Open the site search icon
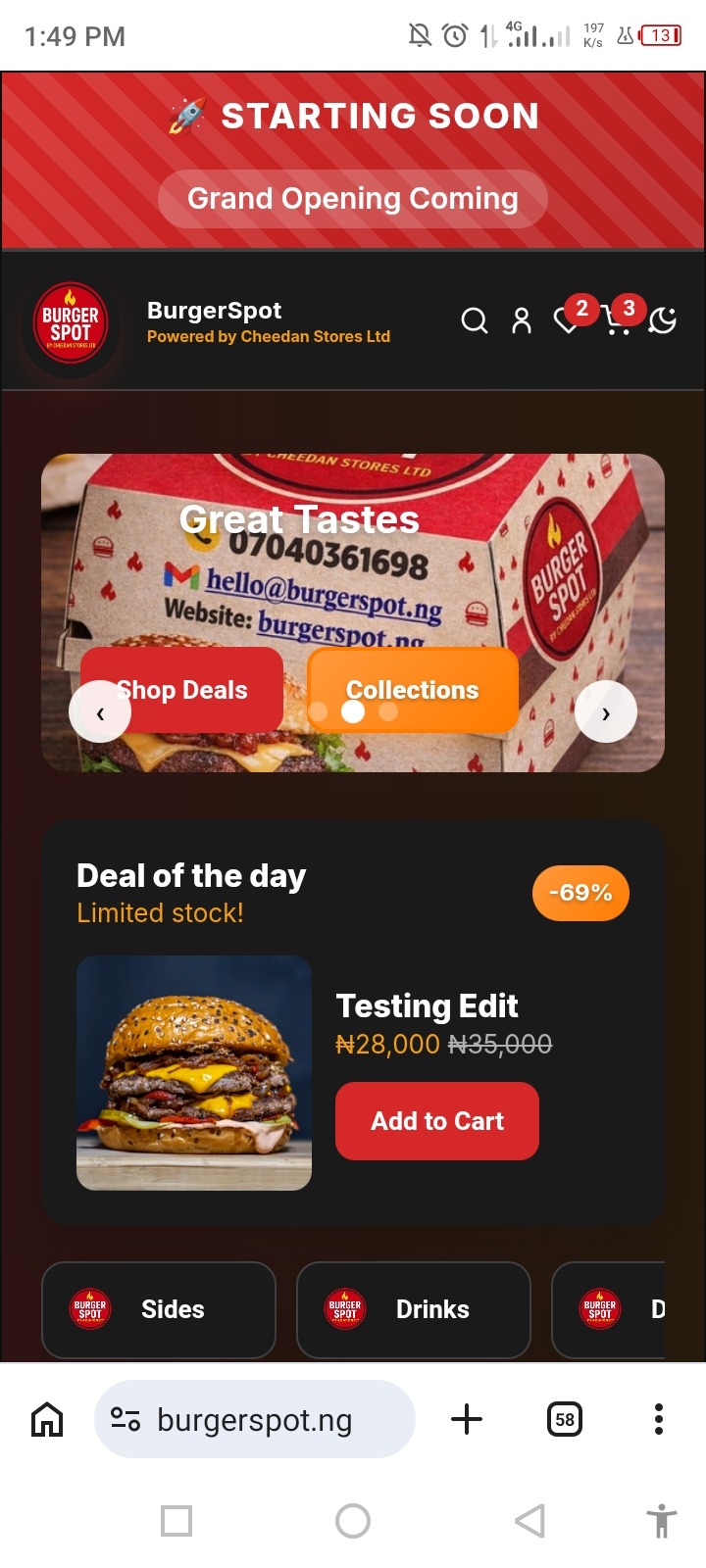This screenshot has height=1568, width=706. pyautogui.click(x=475, y=320)
